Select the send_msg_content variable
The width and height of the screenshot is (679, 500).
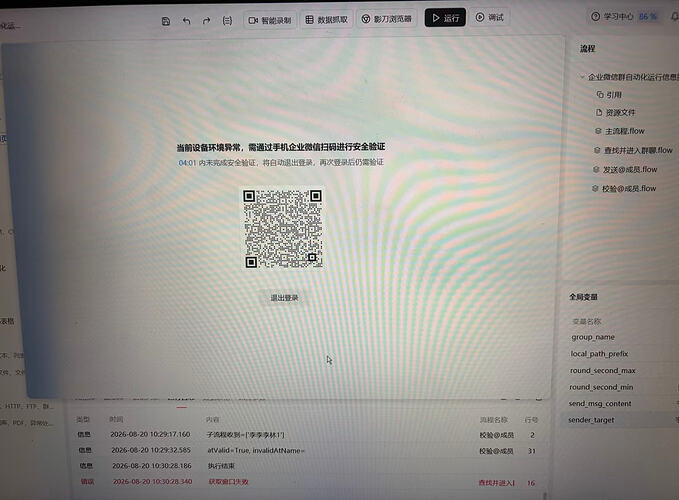coord(600,403)
